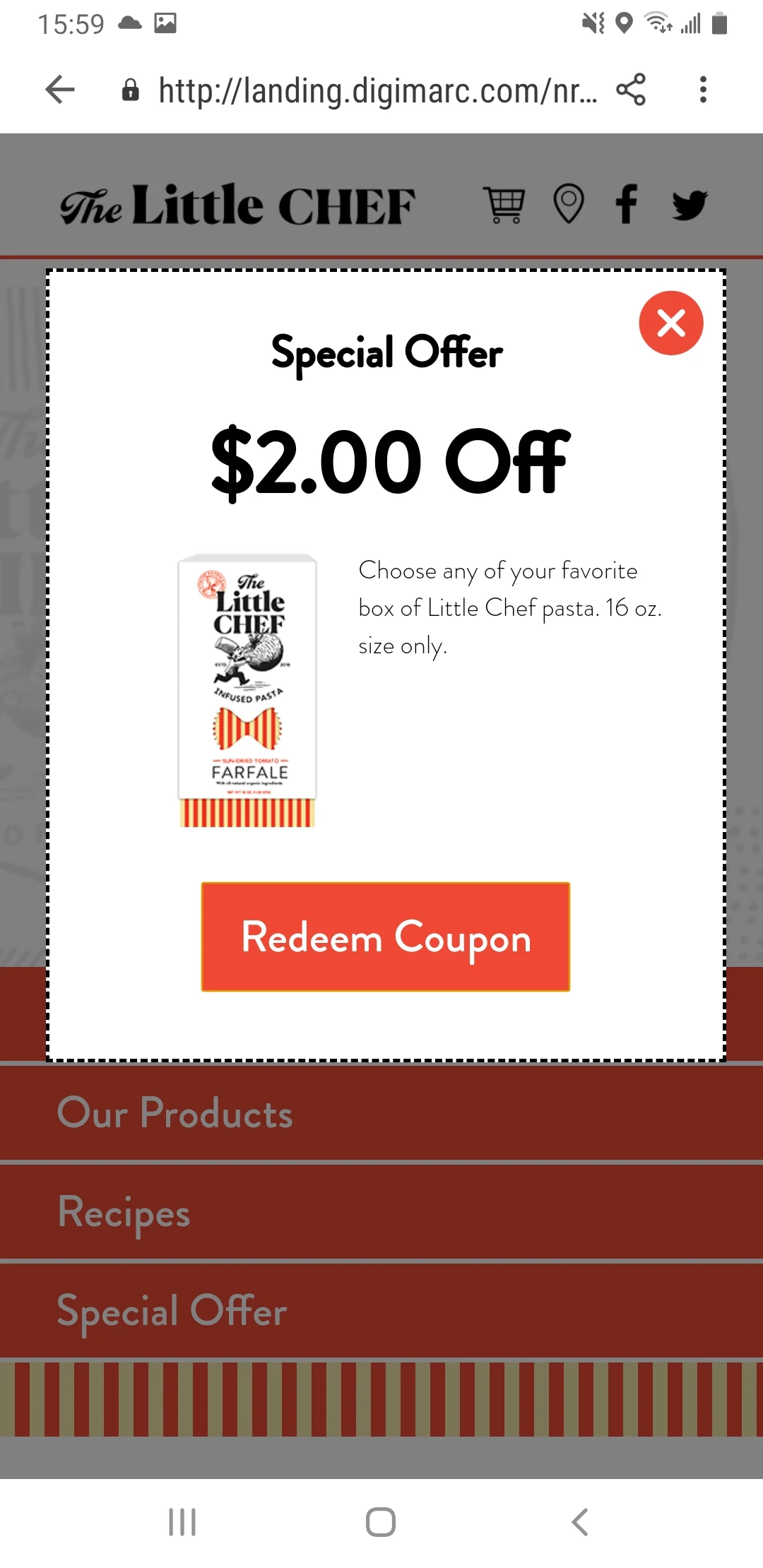Open the shopping cart icon
This screenshot has width=763, height=1568.
[x=504, y=205]
